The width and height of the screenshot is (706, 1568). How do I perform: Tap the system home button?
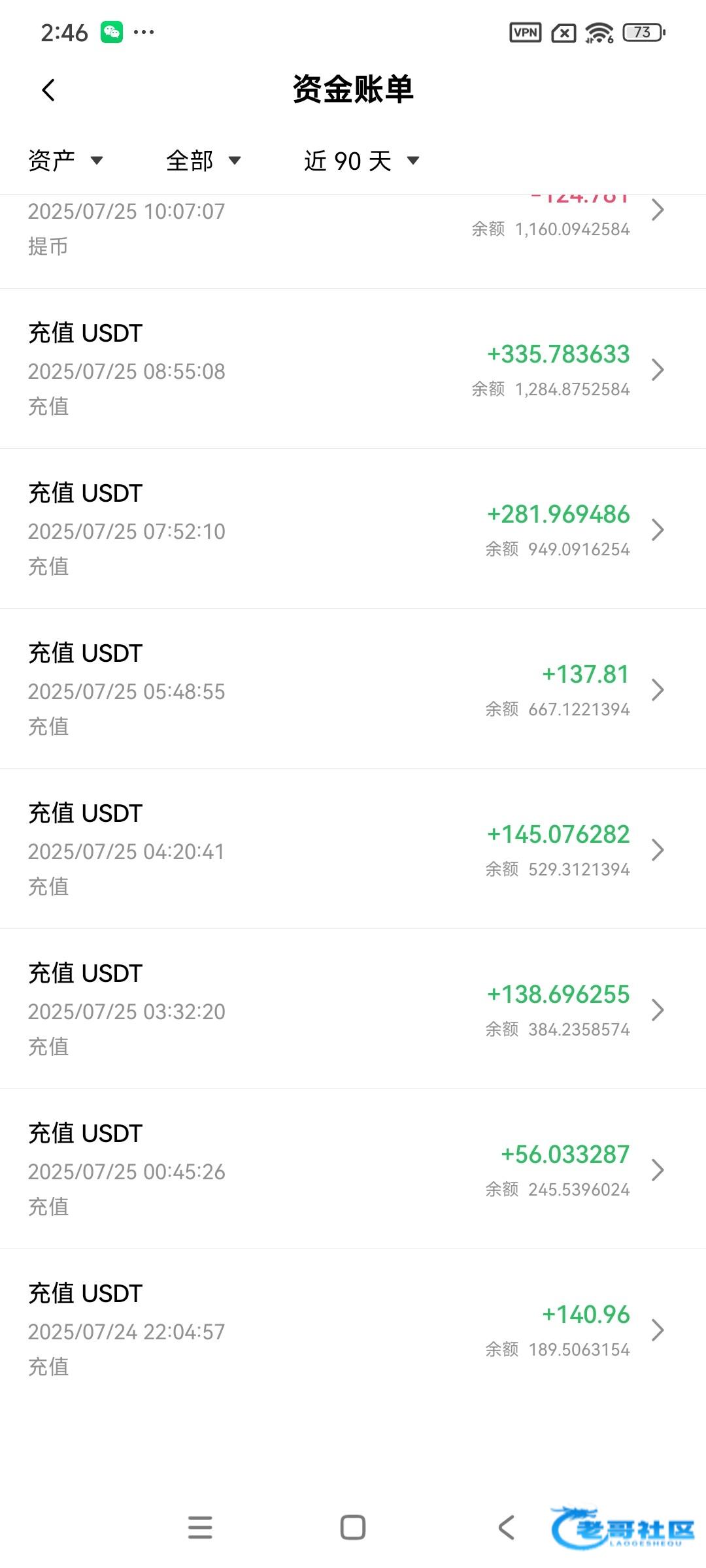coord(353,1527)
